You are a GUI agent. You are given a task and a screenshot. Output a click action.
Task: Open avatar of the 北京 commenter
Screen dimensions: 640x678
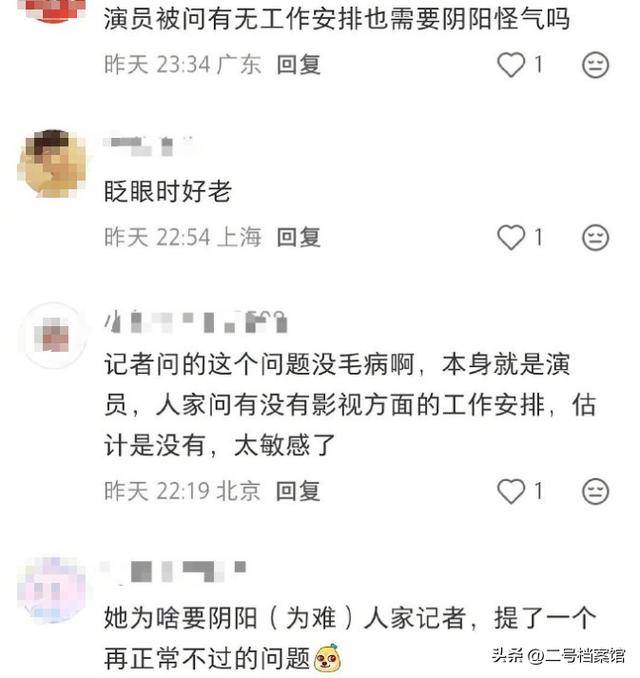coord(53,336)
